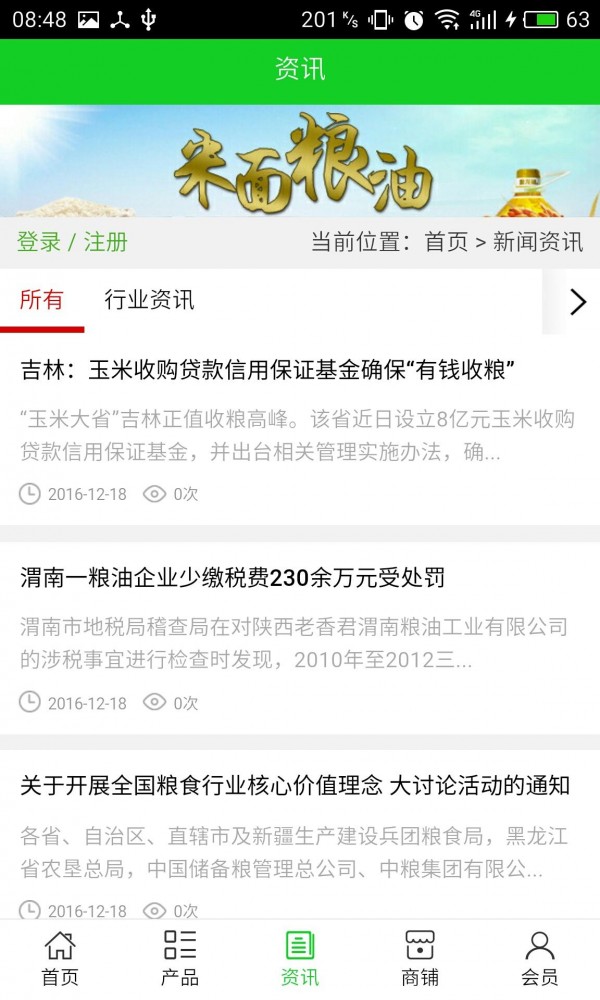Read the 渭南一粮油企业少缴税费 article
This screenshot has width=600, height=1000.
pos(233,578)
